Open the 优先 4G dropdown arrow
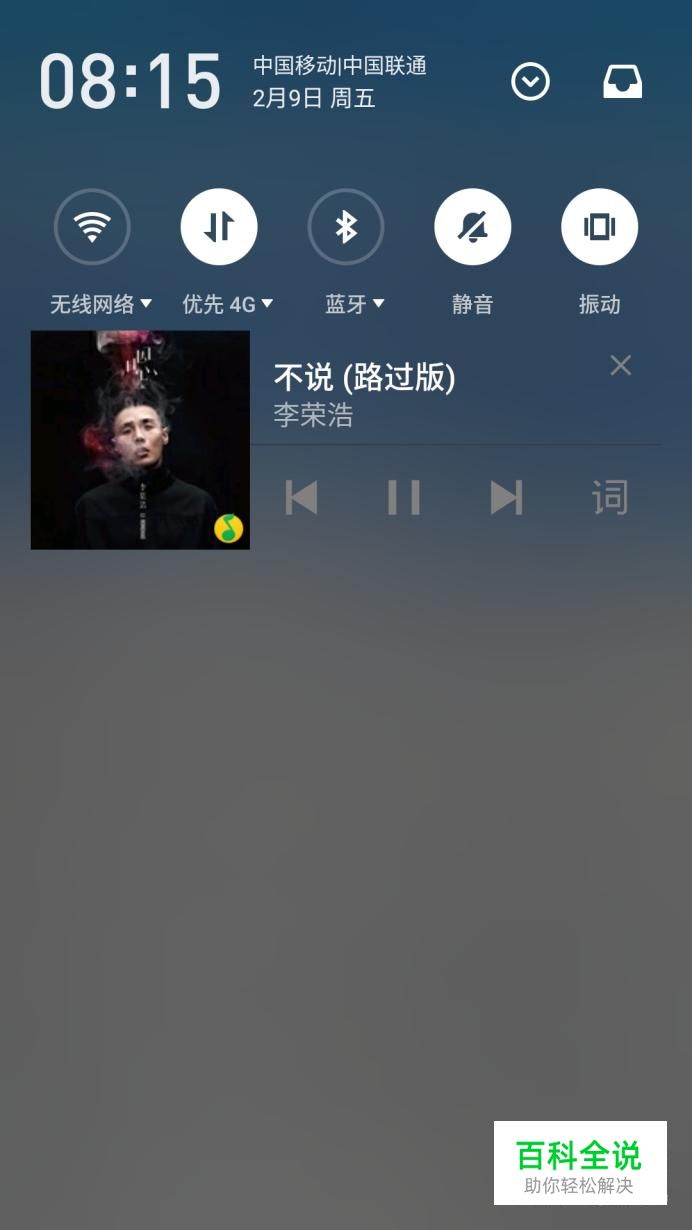The image size is (692, 1230). [267, 303]
